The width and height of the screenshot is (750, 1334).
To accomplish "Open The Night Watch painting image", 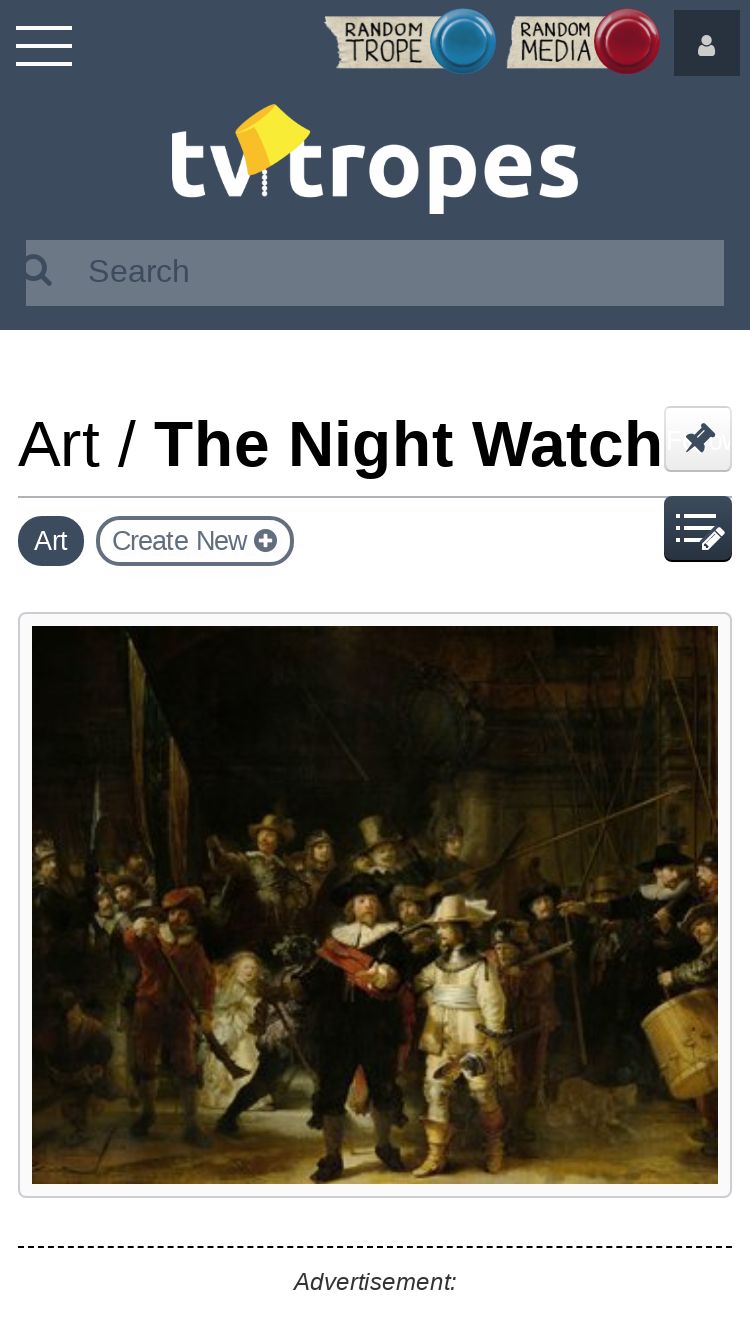I will point(375,905).
